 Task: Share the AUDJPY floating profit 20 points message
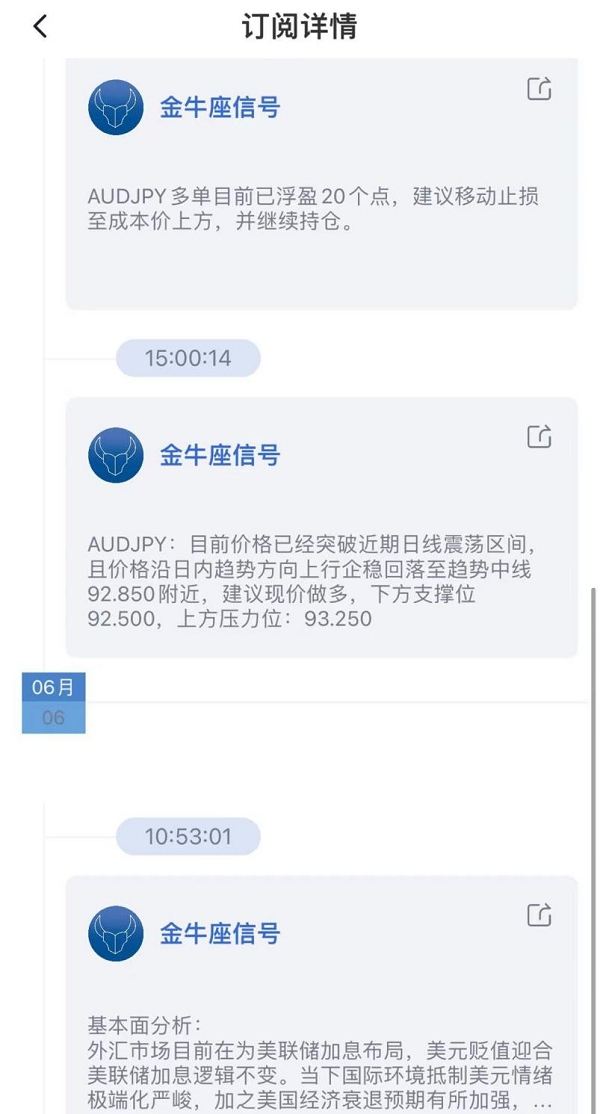[539, 88]
